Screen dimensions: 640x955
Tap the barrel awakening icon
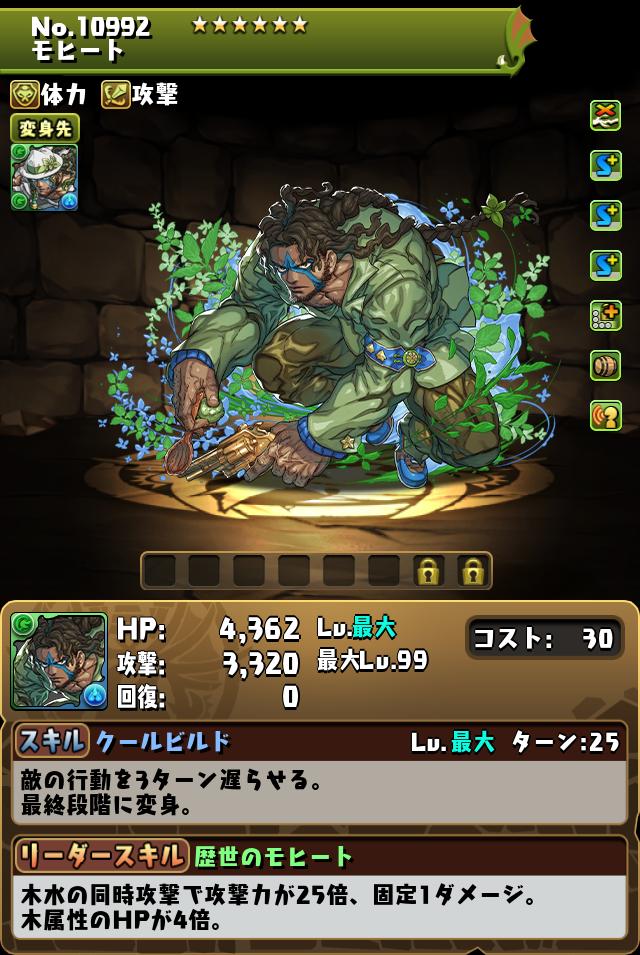point(605,365)
